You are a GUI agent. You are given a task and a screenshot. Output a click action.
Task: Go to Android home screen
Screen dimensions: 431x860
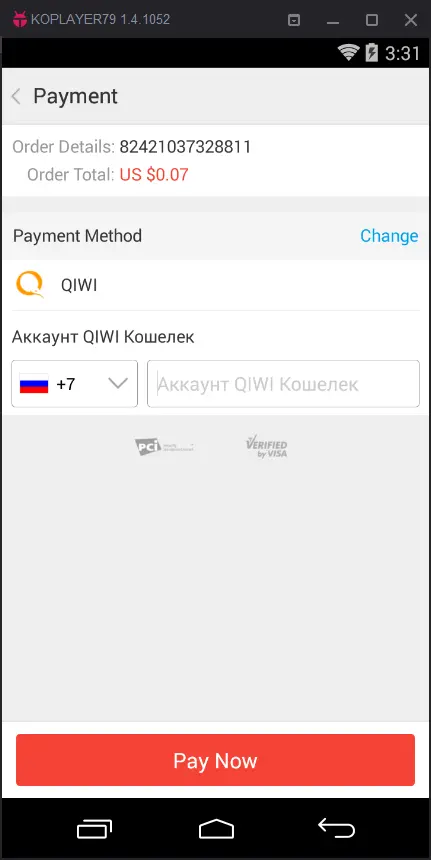click(x=216, y=828)
